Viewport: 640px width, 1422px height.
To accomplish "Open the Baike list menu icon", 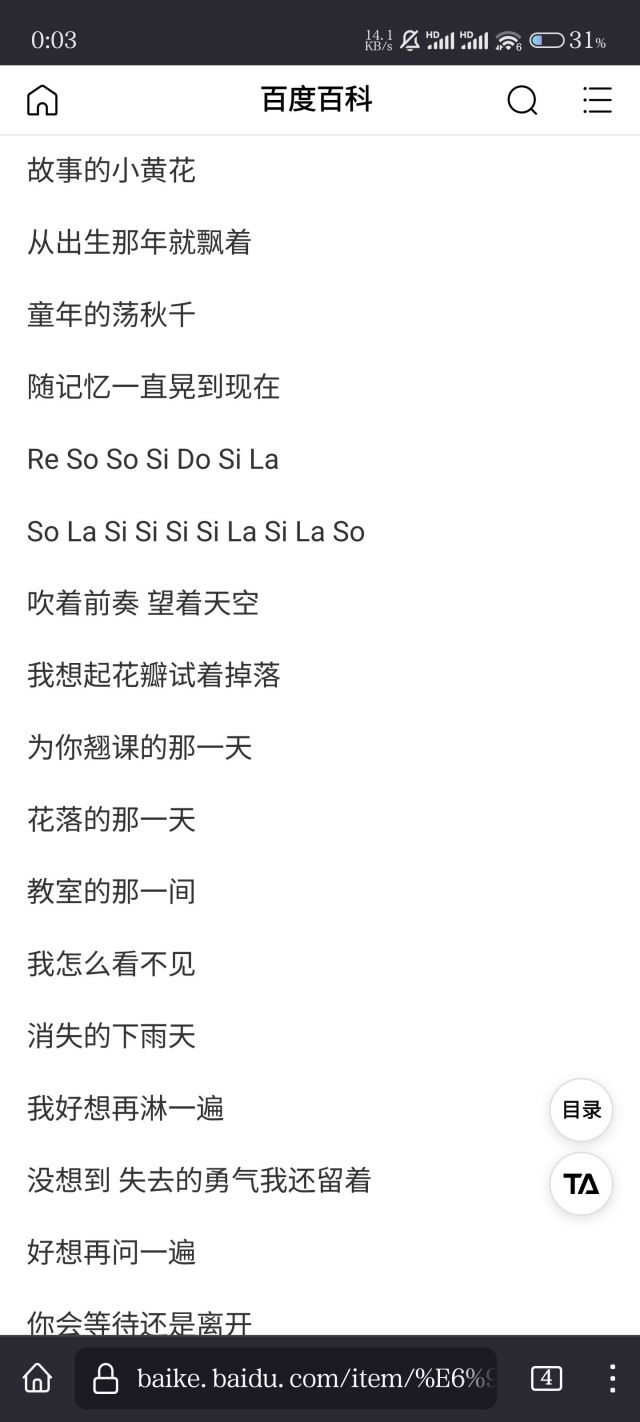I will 597,100.
